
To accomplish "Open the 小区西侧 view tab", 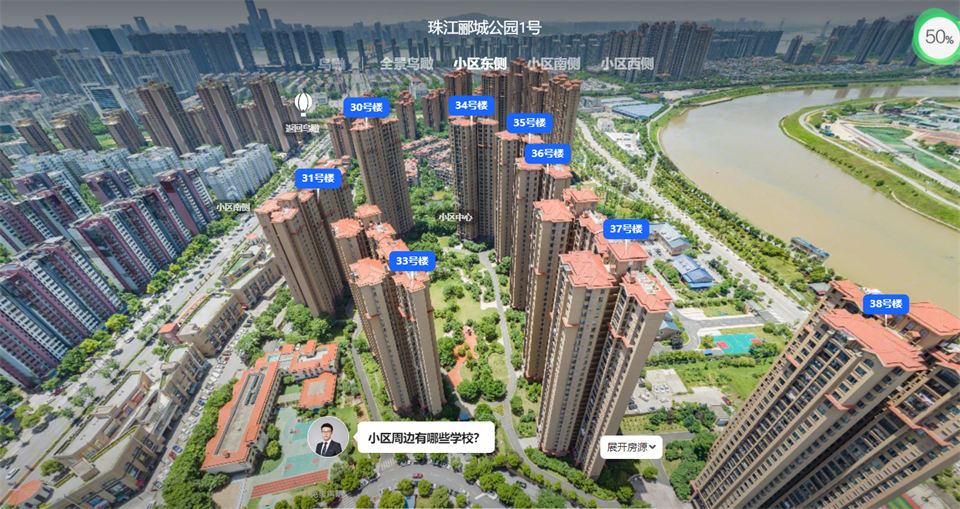I will point(627,63).
